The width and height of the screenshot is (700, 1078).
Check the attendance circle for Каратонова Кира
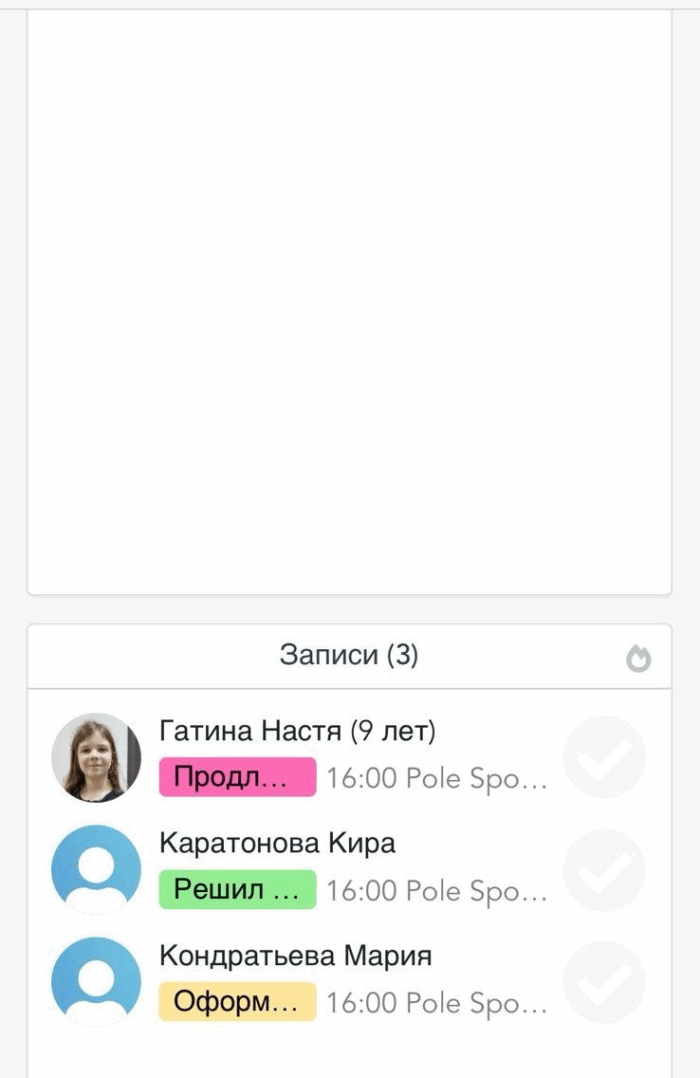(x=604, y=870)
